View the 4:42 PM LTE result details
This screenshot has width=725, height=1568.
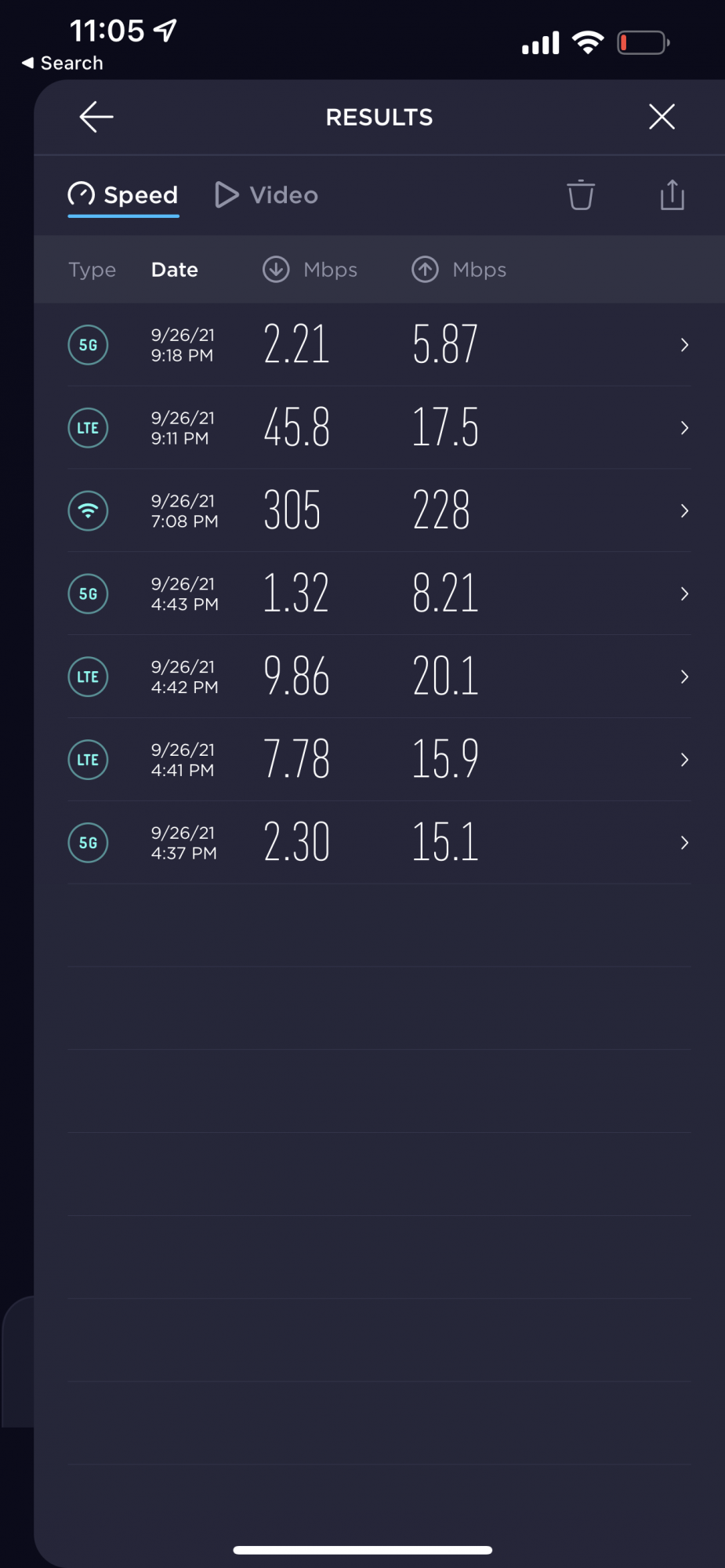coord(379,677)
